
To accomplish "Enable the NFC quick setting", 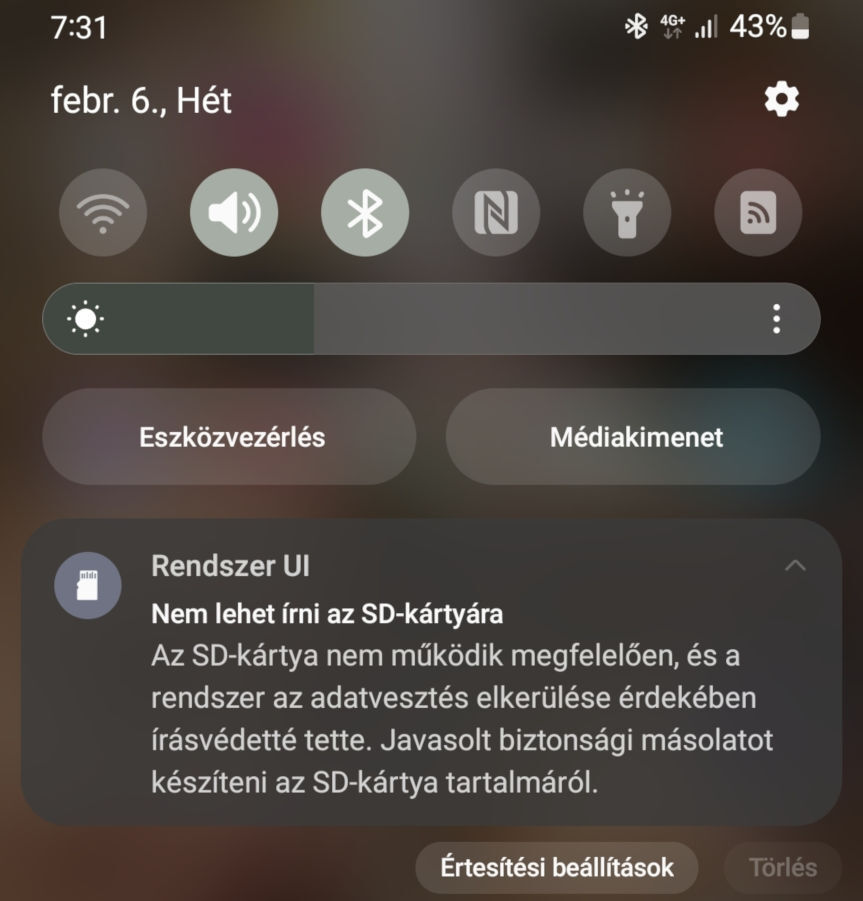I will pos(496,213).
